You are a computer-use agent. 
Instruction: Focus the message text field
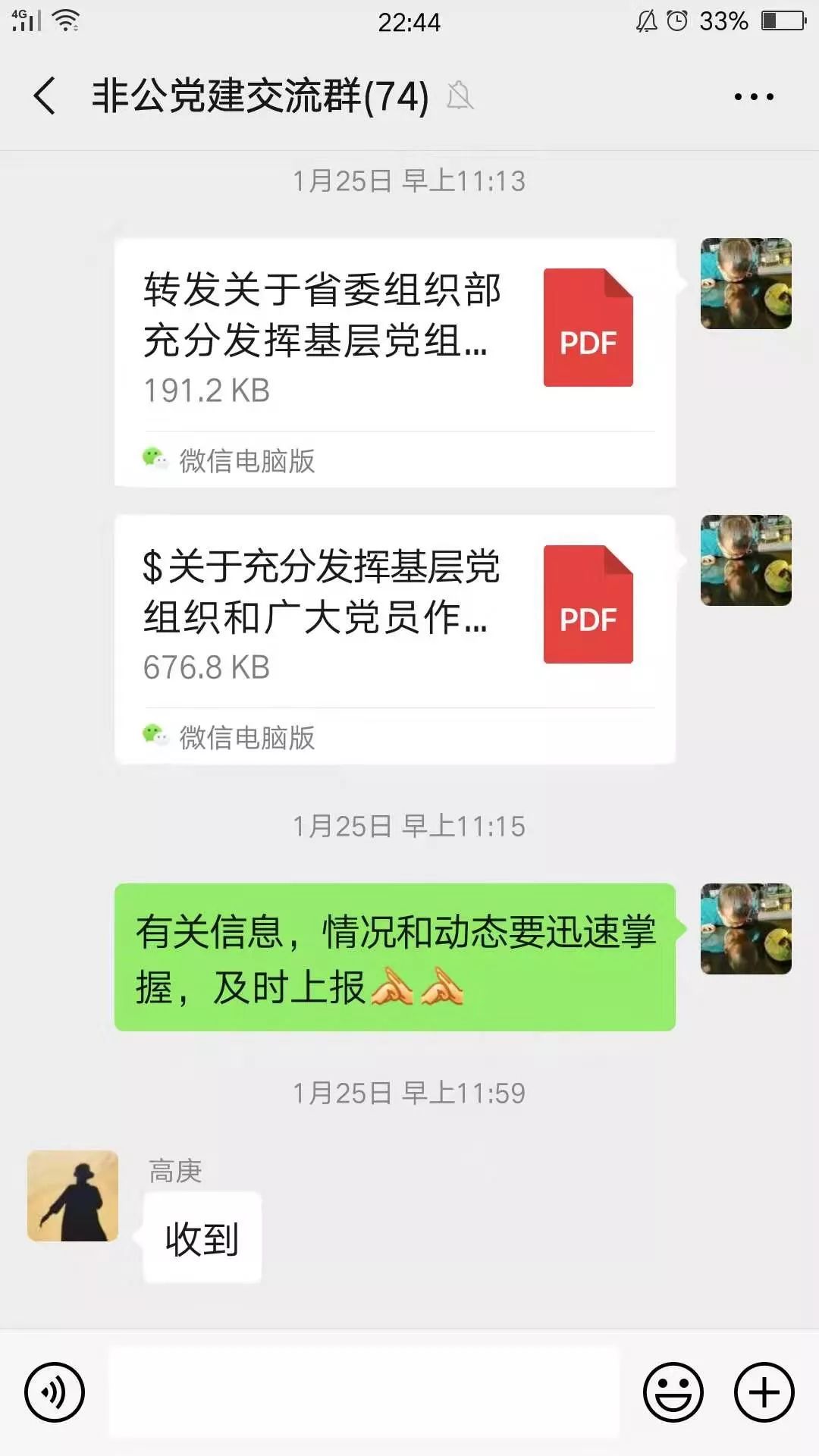pyautogui.click(x=364, y=1392)
